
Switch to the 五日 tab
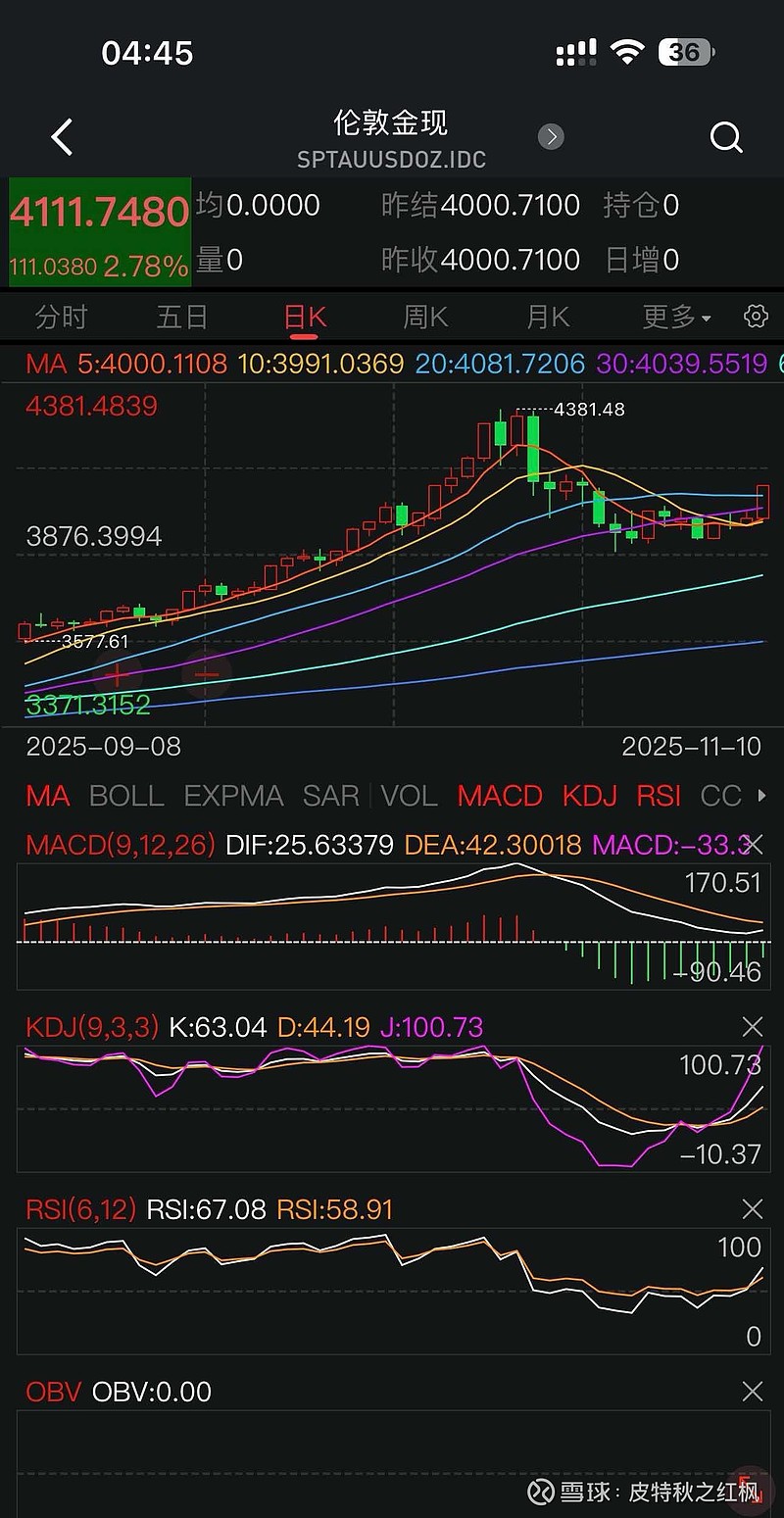click(x=182, y=317)
